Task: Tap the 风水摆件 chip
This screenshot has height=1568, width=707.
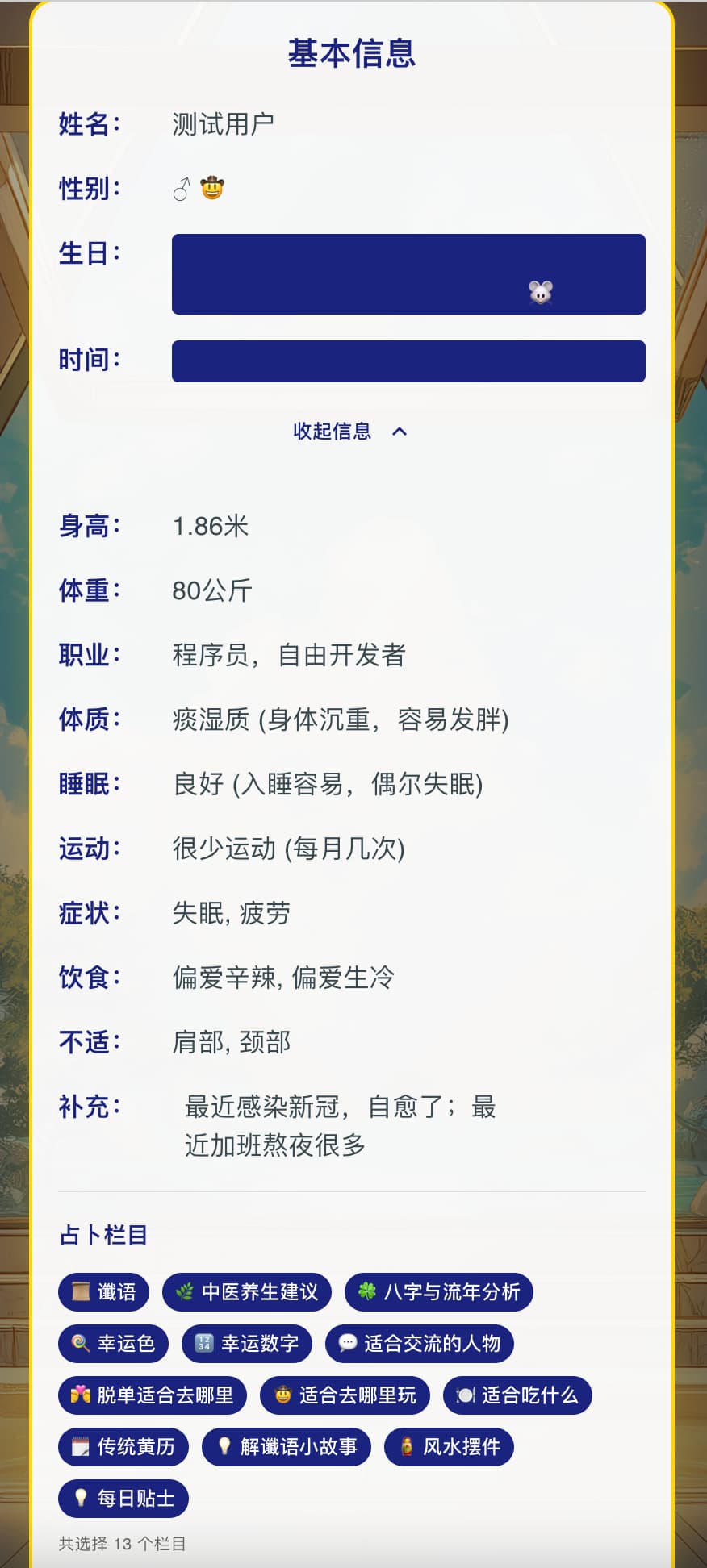Action: [449, 1447]
